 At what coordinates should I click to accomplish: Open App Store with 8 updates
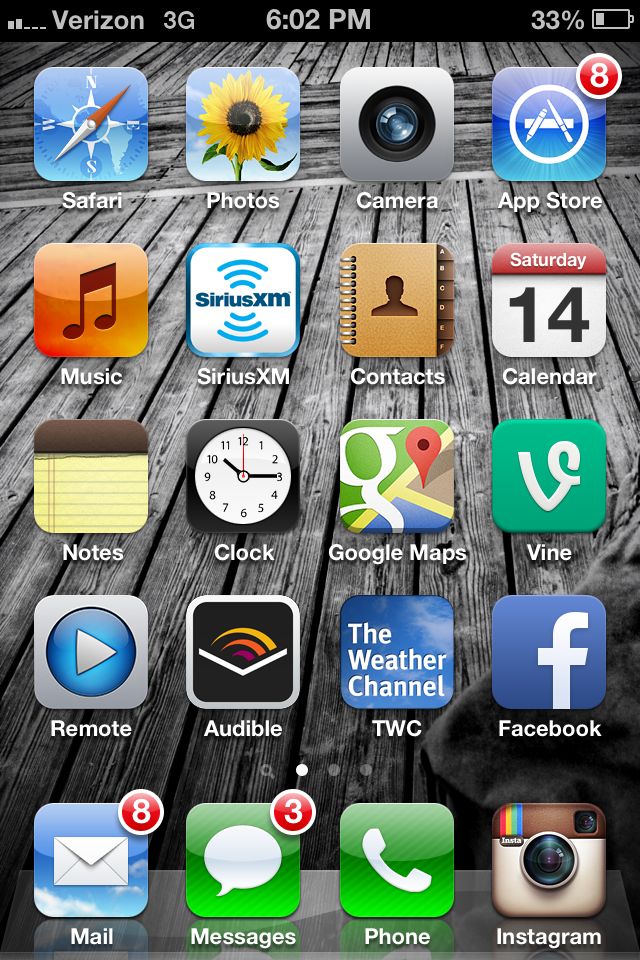[x=549, y=124]
